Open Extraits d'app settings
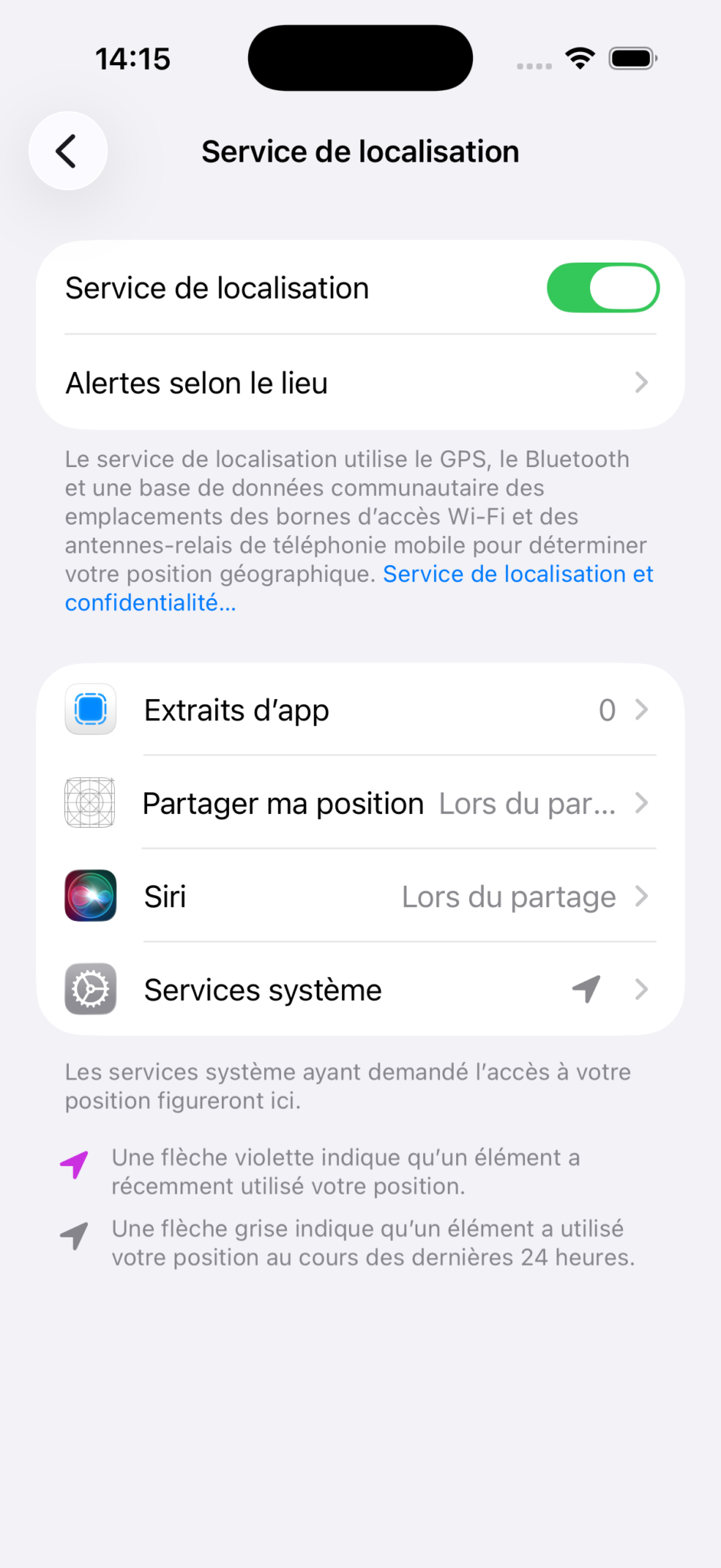 360,710
